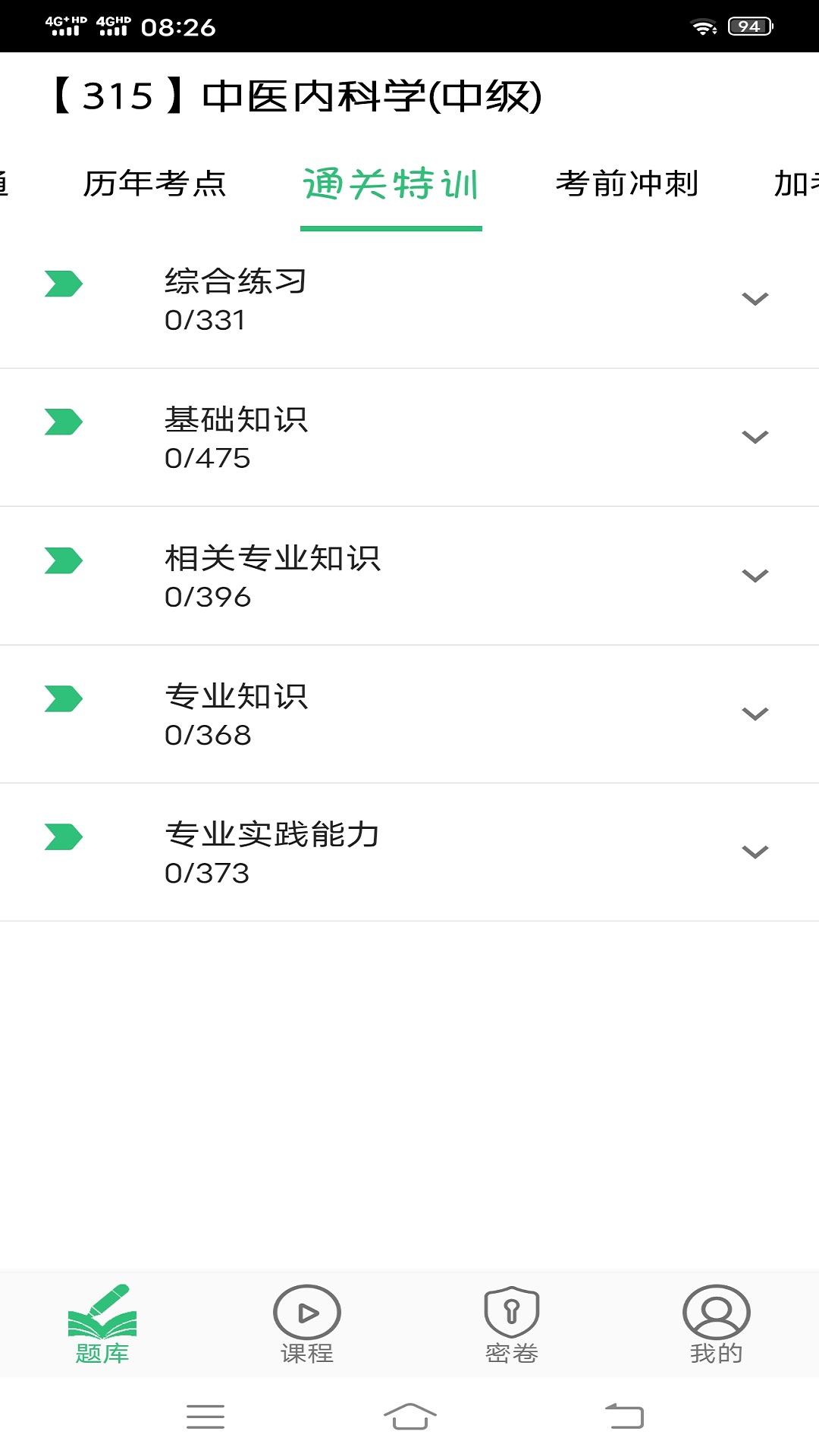Expand the 专业实践能力 section
Image resolution: width=819 pixels, height=1456 pixels.
(x=755, y=851)
